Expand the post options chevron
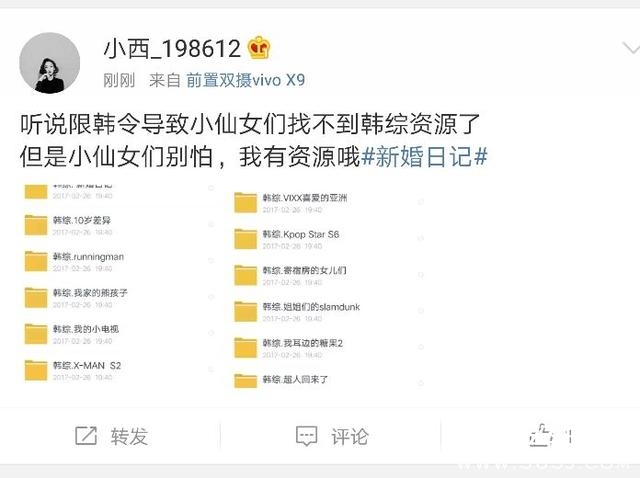The height and width of the screenshot is (478, 640). pos(630,49)
